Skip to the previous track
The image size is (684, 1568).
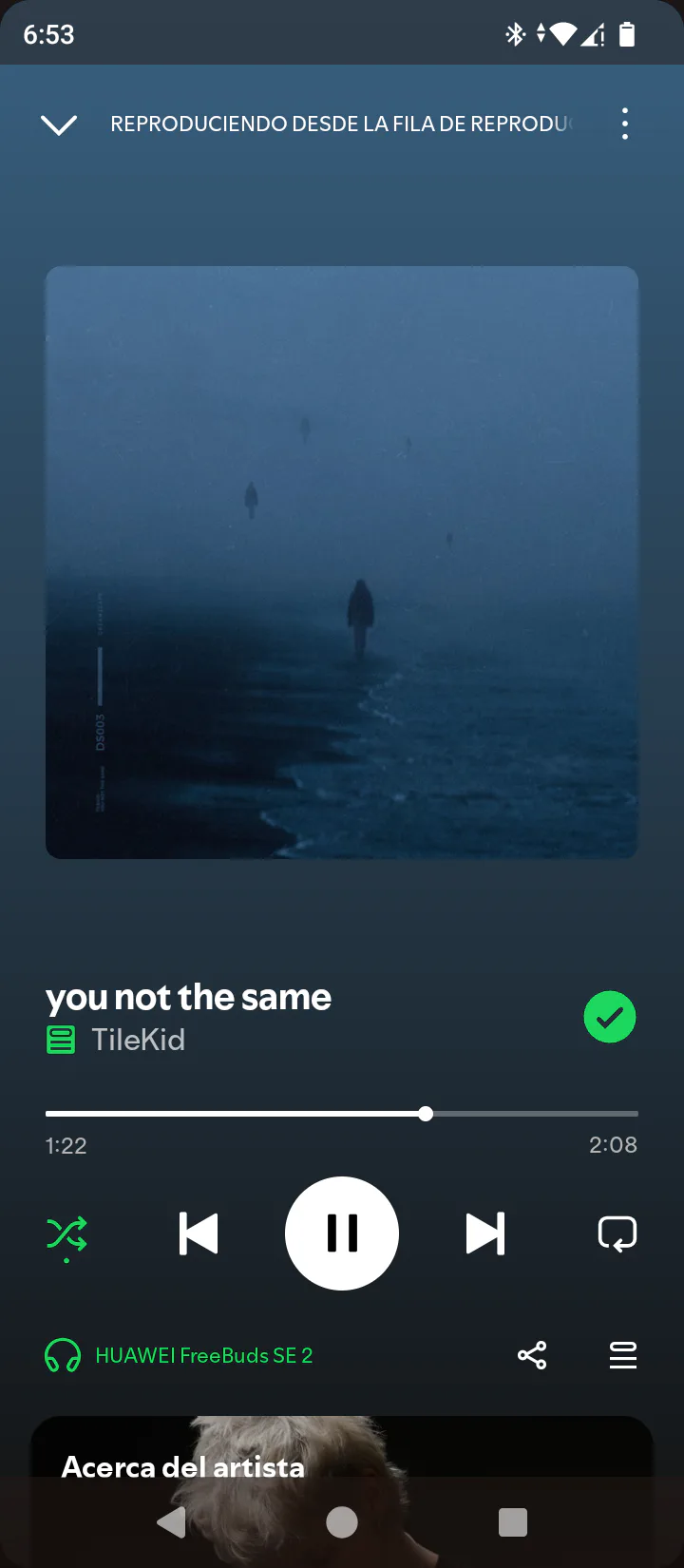(x=199, y=1233)
